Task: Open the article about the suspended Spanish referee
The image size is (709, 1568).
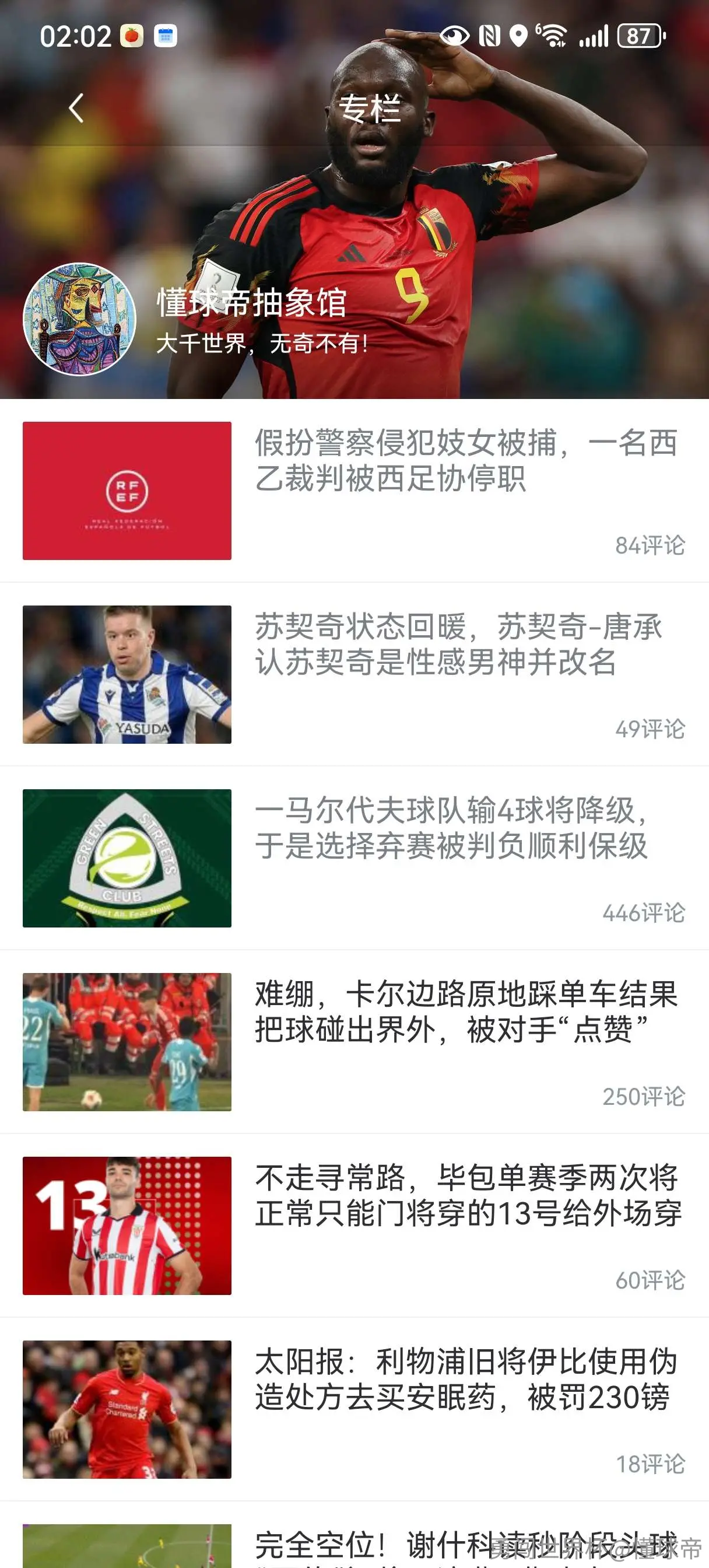Action: [x=354, y=491]
